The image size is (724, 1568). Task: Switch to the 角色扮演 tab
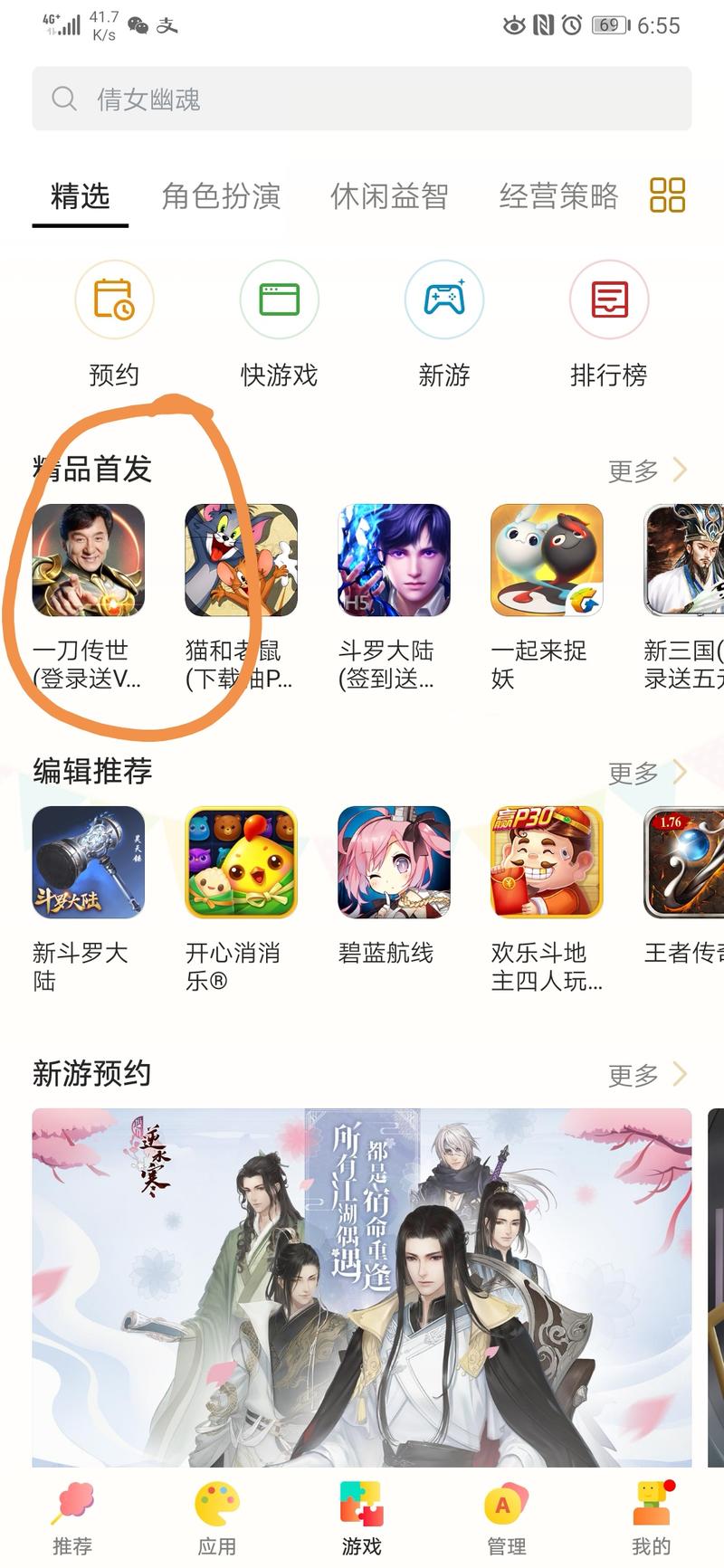click(220, 195)
